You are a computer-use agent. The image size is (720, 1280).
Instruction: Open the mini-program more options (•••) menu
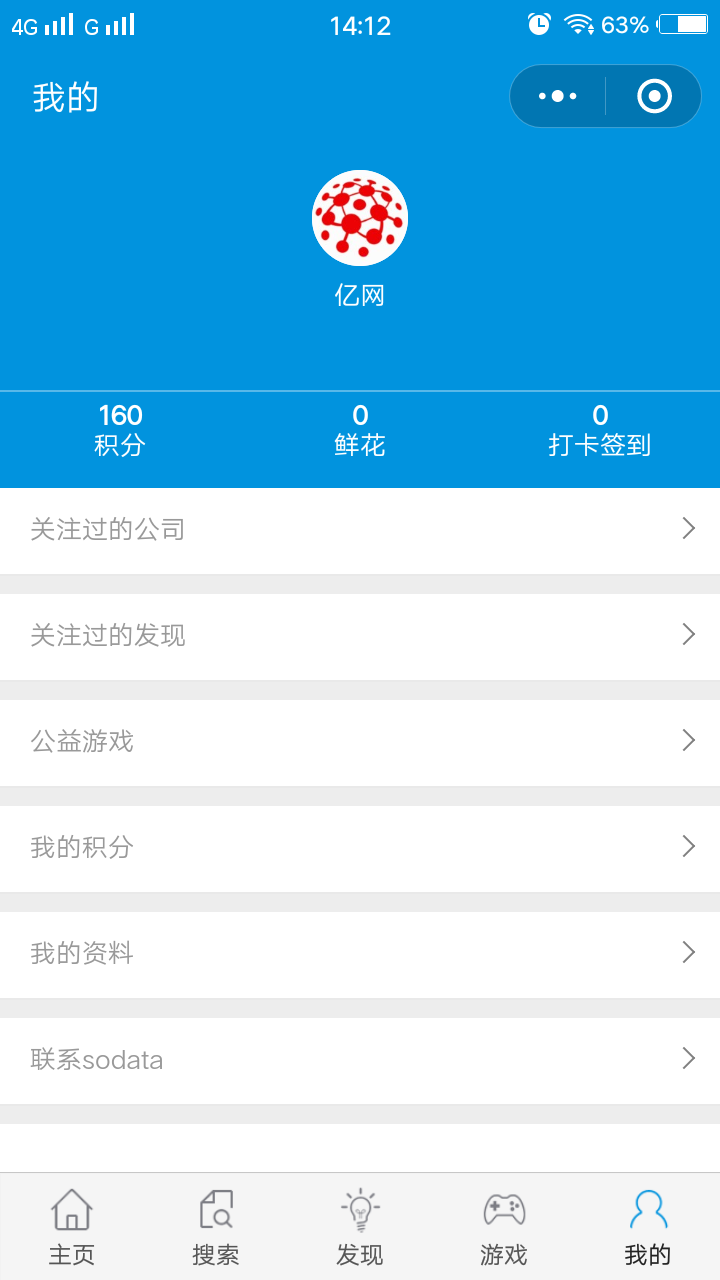[557, 95]
